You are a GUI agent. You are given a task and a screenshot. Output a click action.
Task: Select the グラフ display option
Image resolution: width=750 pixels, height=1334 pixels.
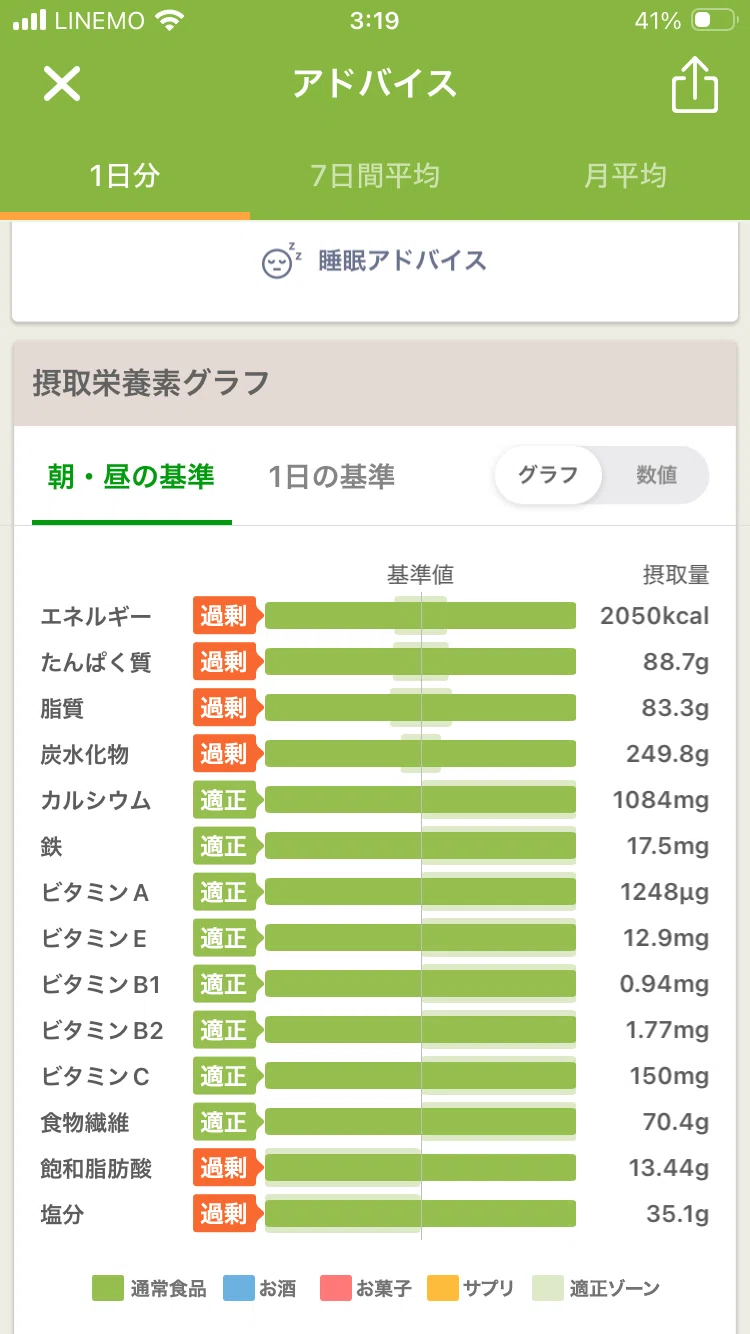point(548,475)
